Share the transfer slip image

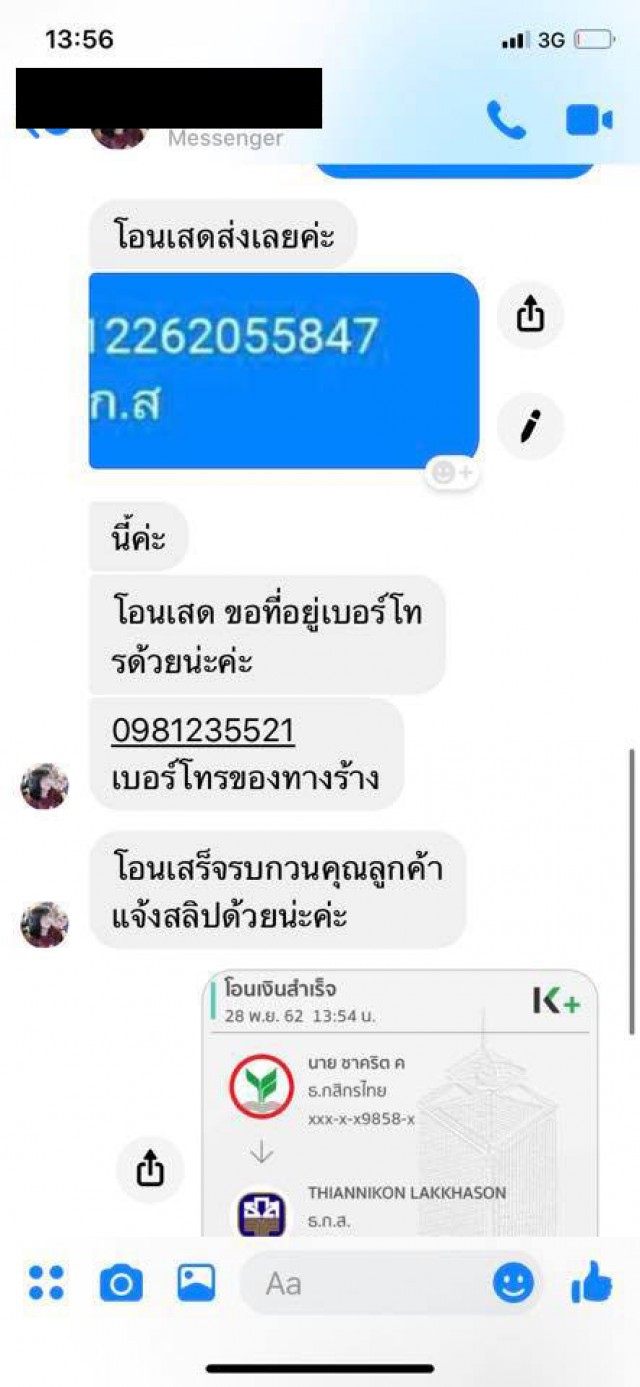point(149,1168)
